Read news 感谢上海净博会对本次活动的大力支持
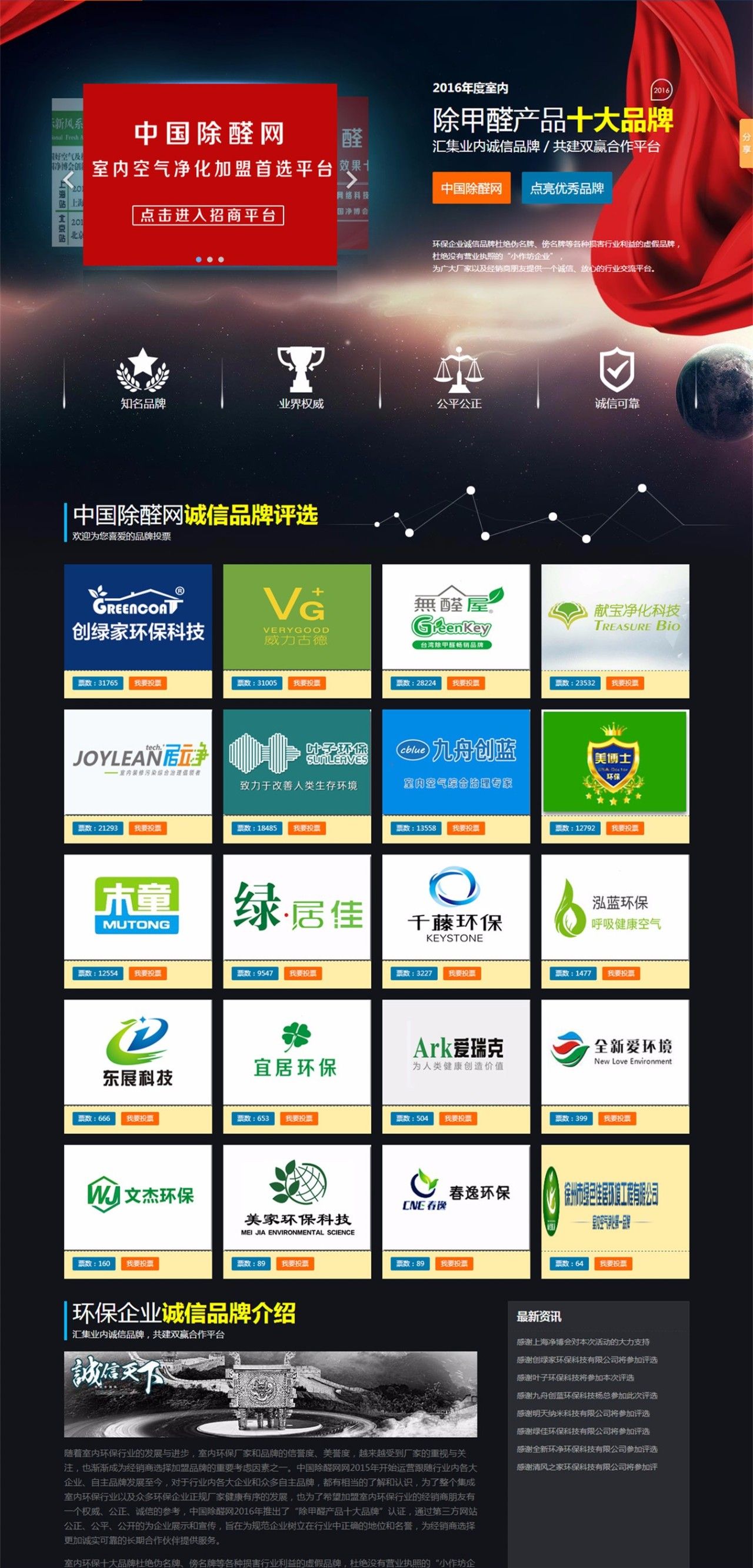The width and height of the screenshot is (753, 1568). click(x=582, y=1342)
